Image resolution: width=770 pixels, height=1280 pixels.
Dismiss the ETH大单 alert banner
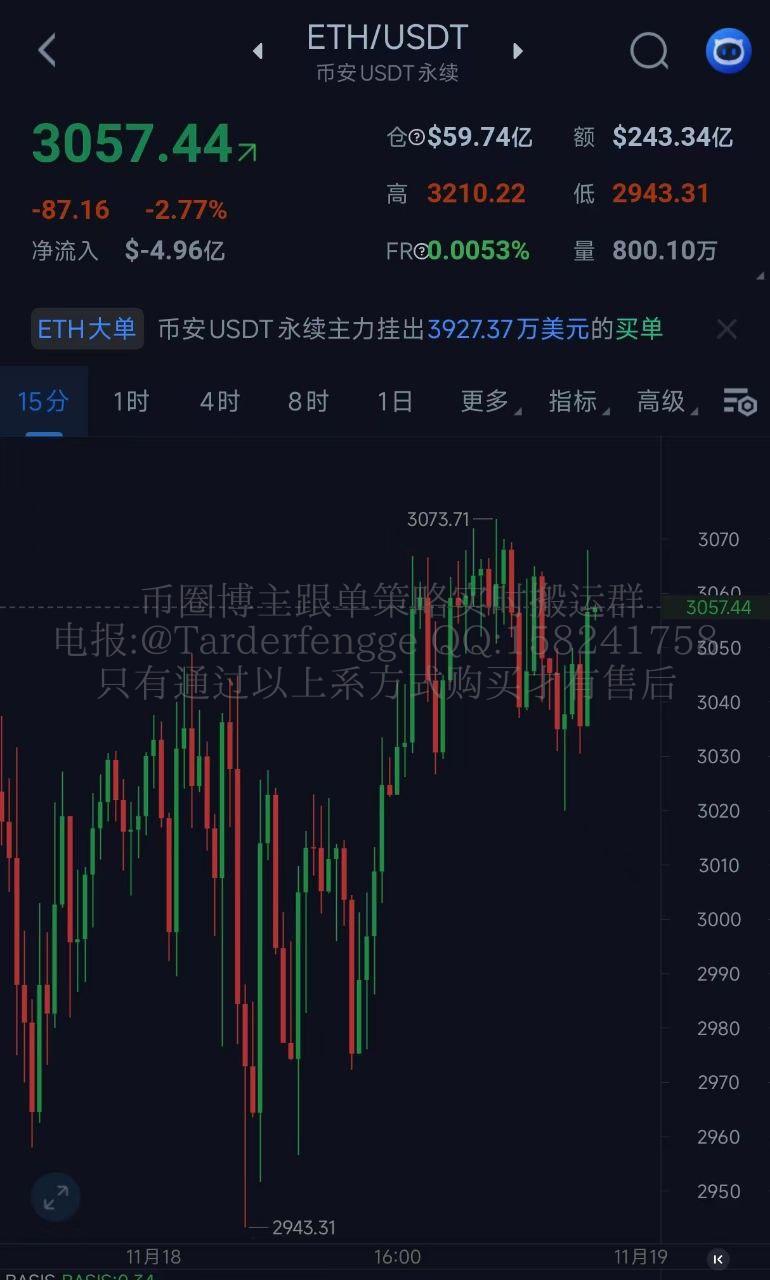point(727,329)
